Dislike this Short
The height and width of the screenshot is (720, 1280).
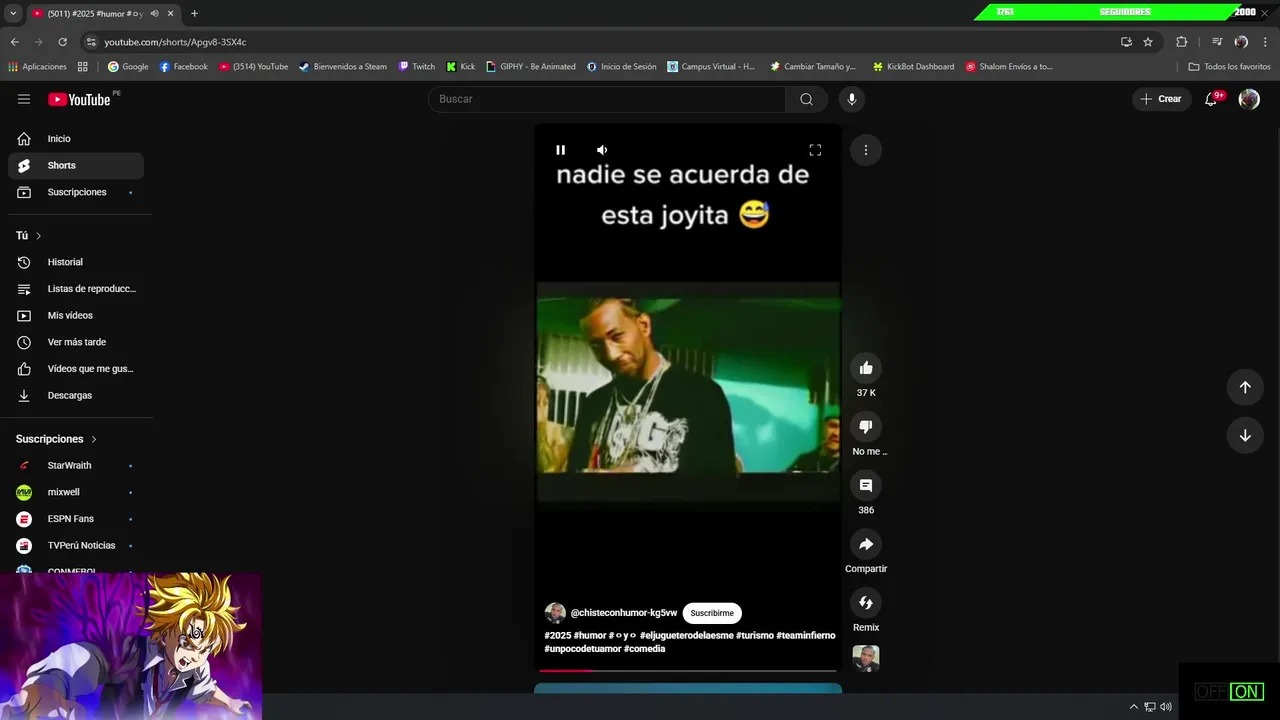pos(866,427)
